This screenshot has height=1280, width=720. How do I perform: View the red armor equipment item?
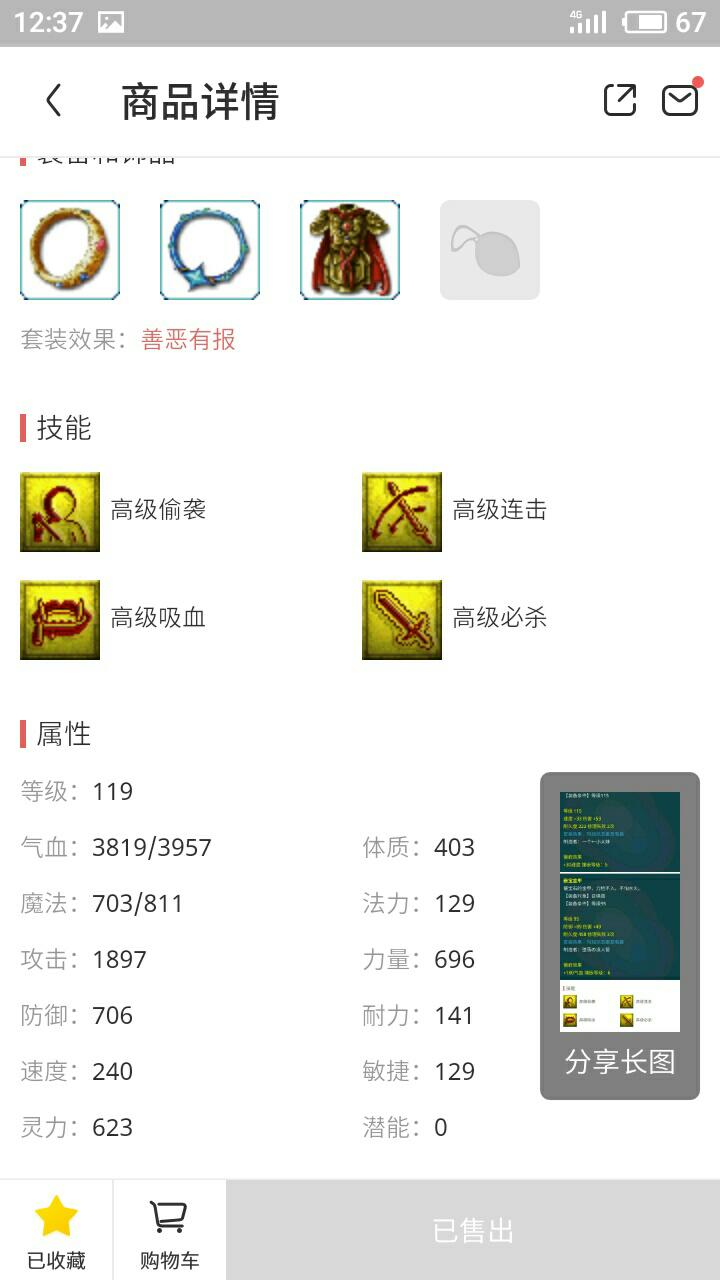(350, 250)
